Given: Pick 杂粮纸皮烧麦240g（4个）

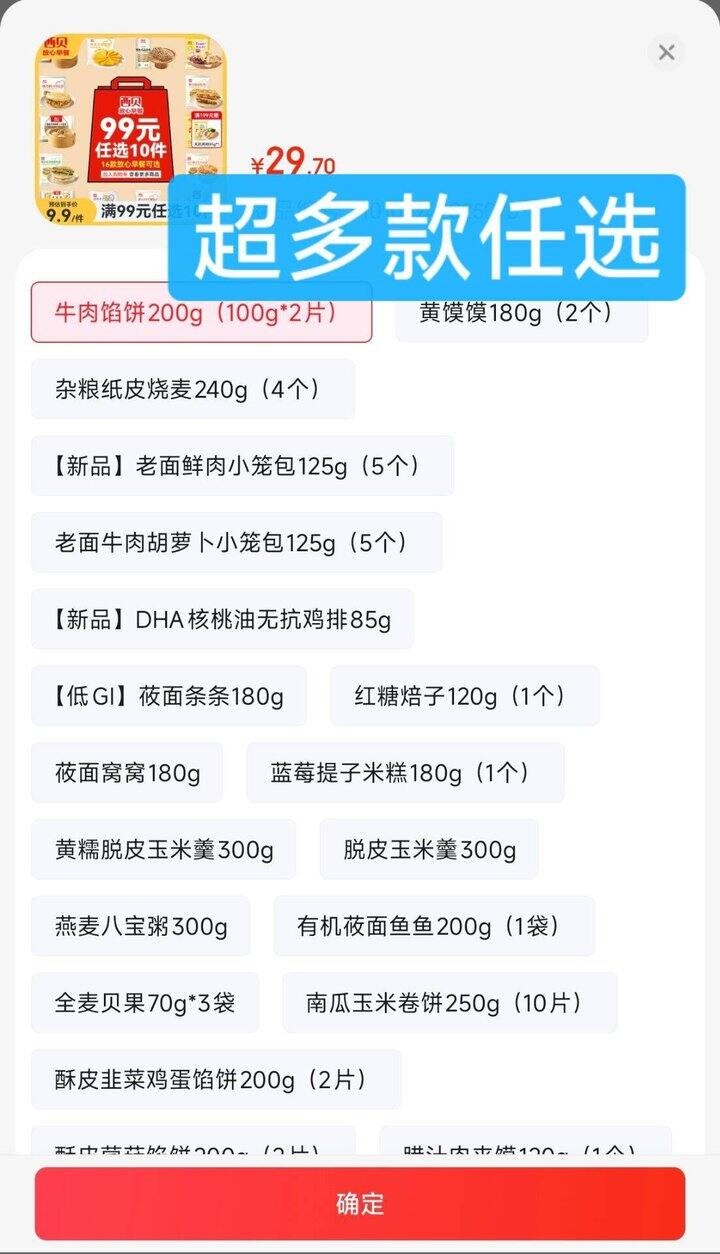Looking at the screenshot, I should [x=192, y=389].
